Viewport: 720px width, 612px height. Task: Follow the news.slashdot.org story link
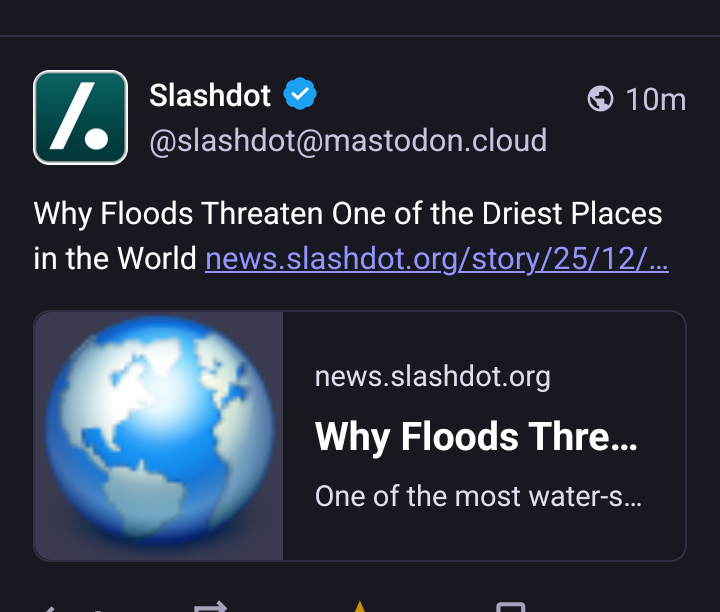437,259
